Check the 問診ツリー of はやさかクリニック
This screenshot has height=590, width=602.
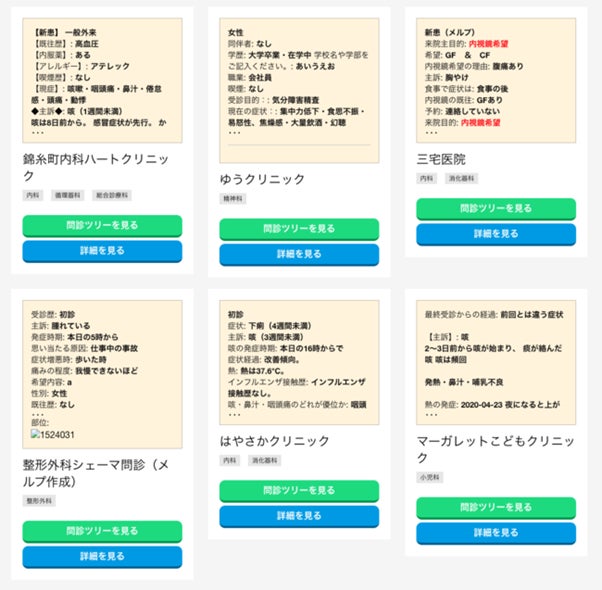[x=299, y=490]
